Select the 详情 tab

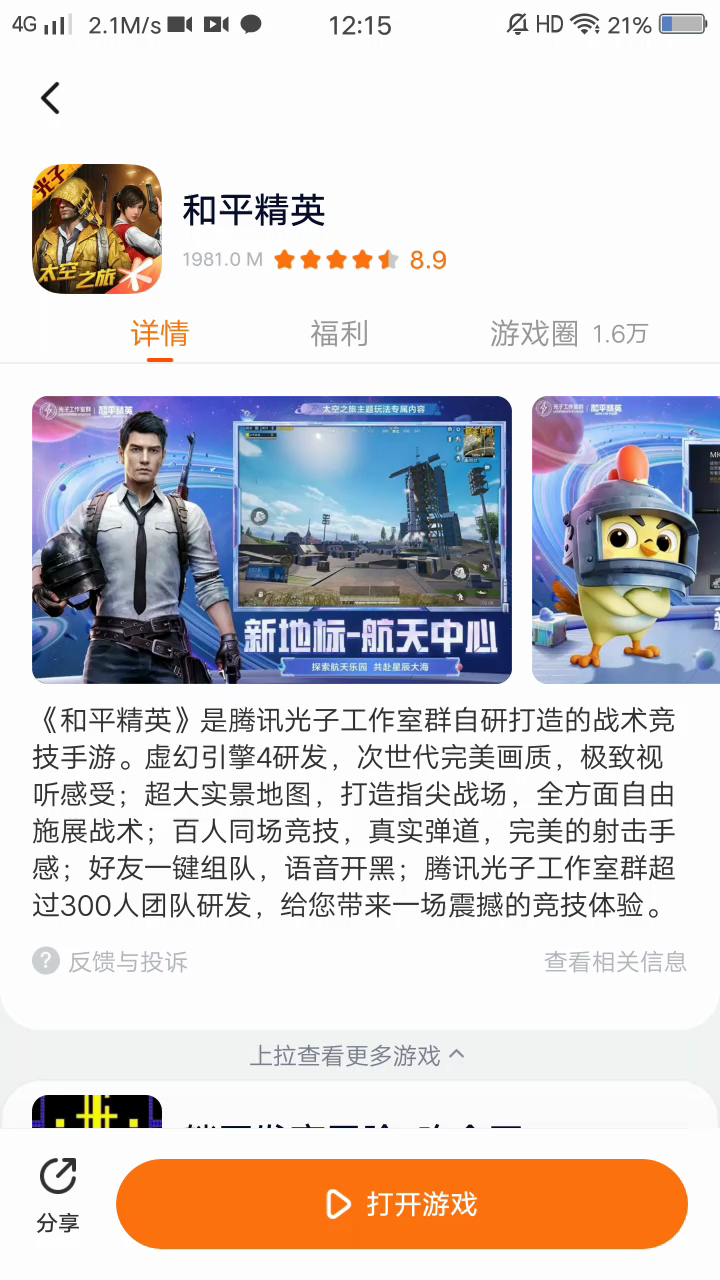pos(160,334)
